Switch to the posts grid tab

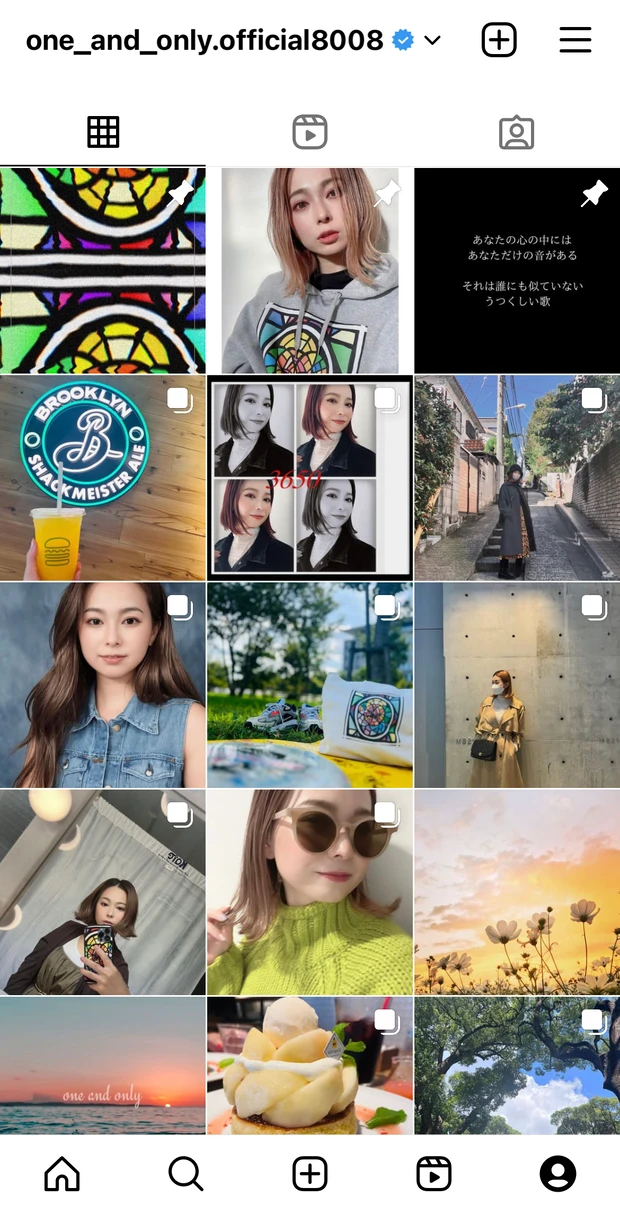(x=103, y=132)
